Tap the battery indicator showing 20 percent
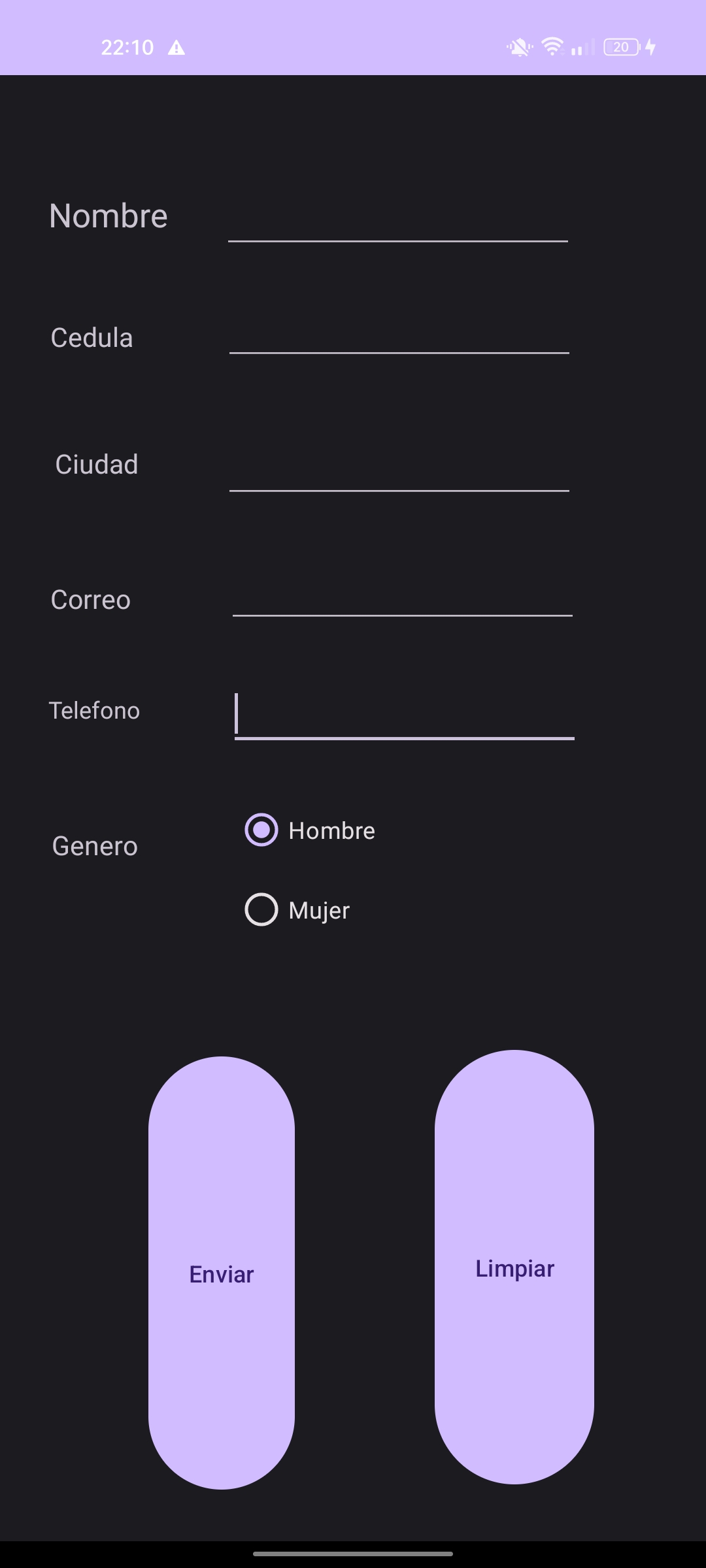Viewport: 706px width, 1568px height. (620, 46)
